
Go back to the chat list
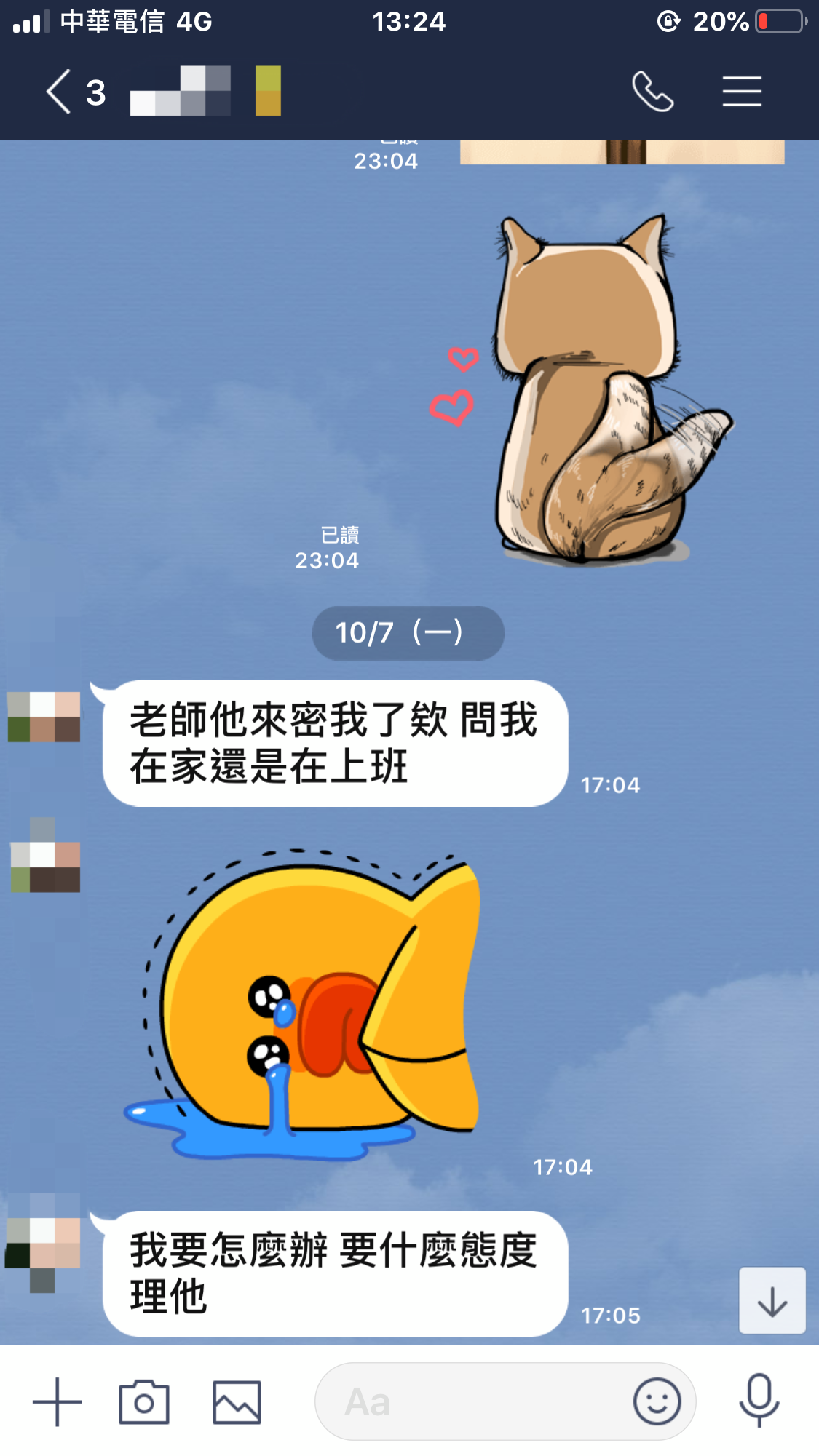(60, 92)
